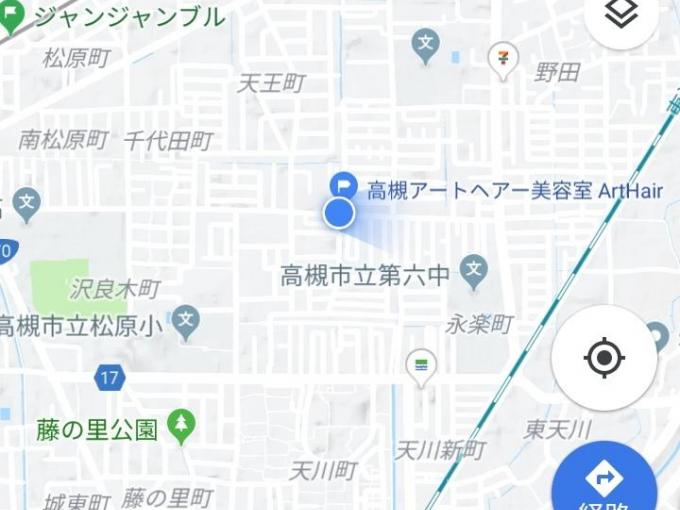Open the 高槻市立第六中 school marker

click(x=474, y=268)
